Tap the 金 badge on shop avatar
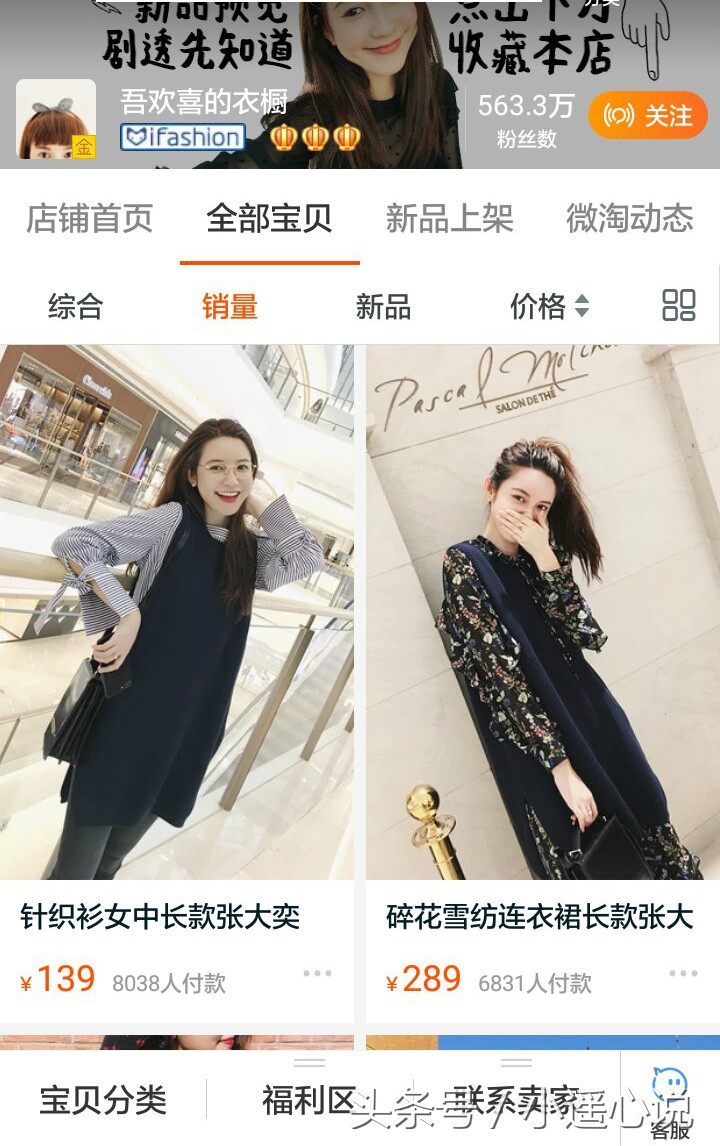Image resolution: width=720 pixels, height=1146 pixels. [84, 147]
